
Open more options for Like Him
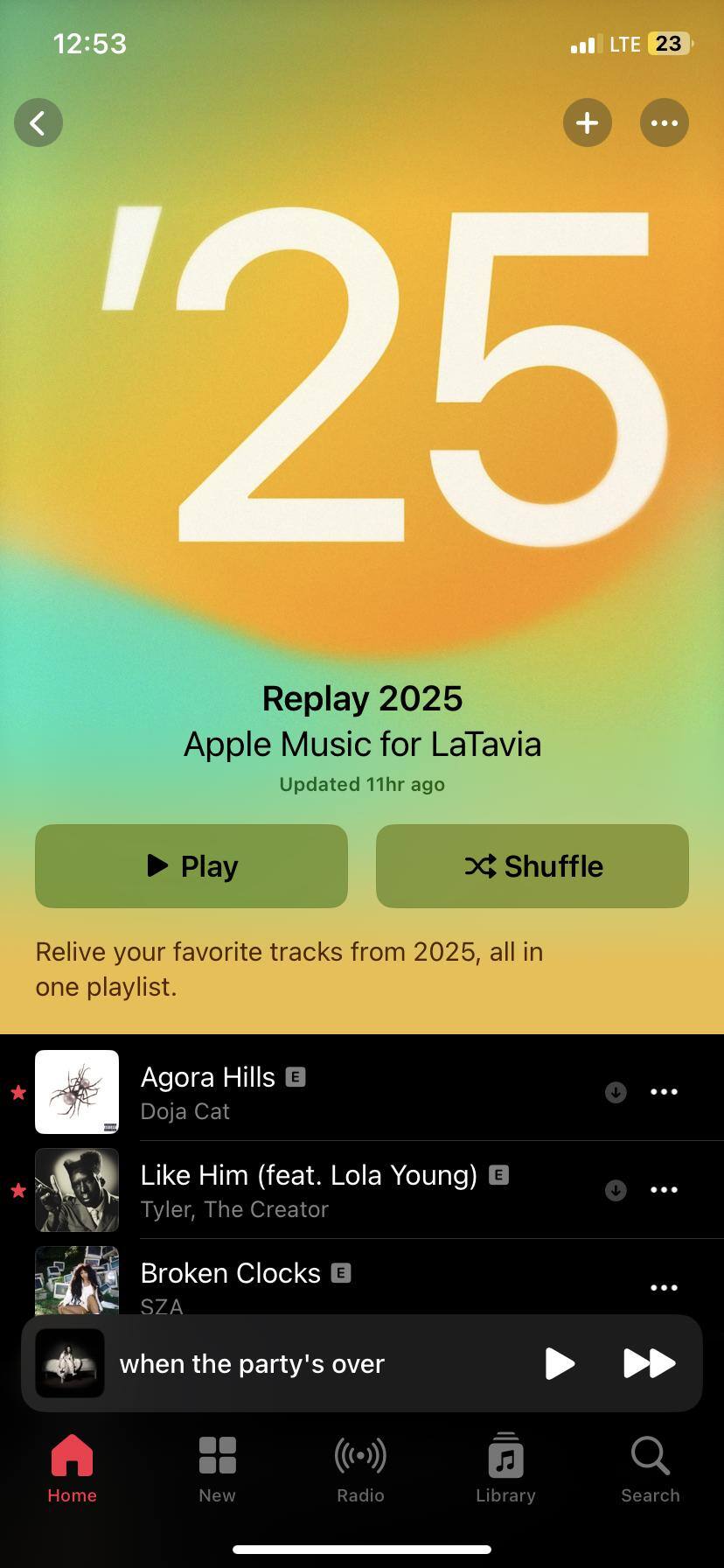pyautogui.click(x=664, y=1190)
